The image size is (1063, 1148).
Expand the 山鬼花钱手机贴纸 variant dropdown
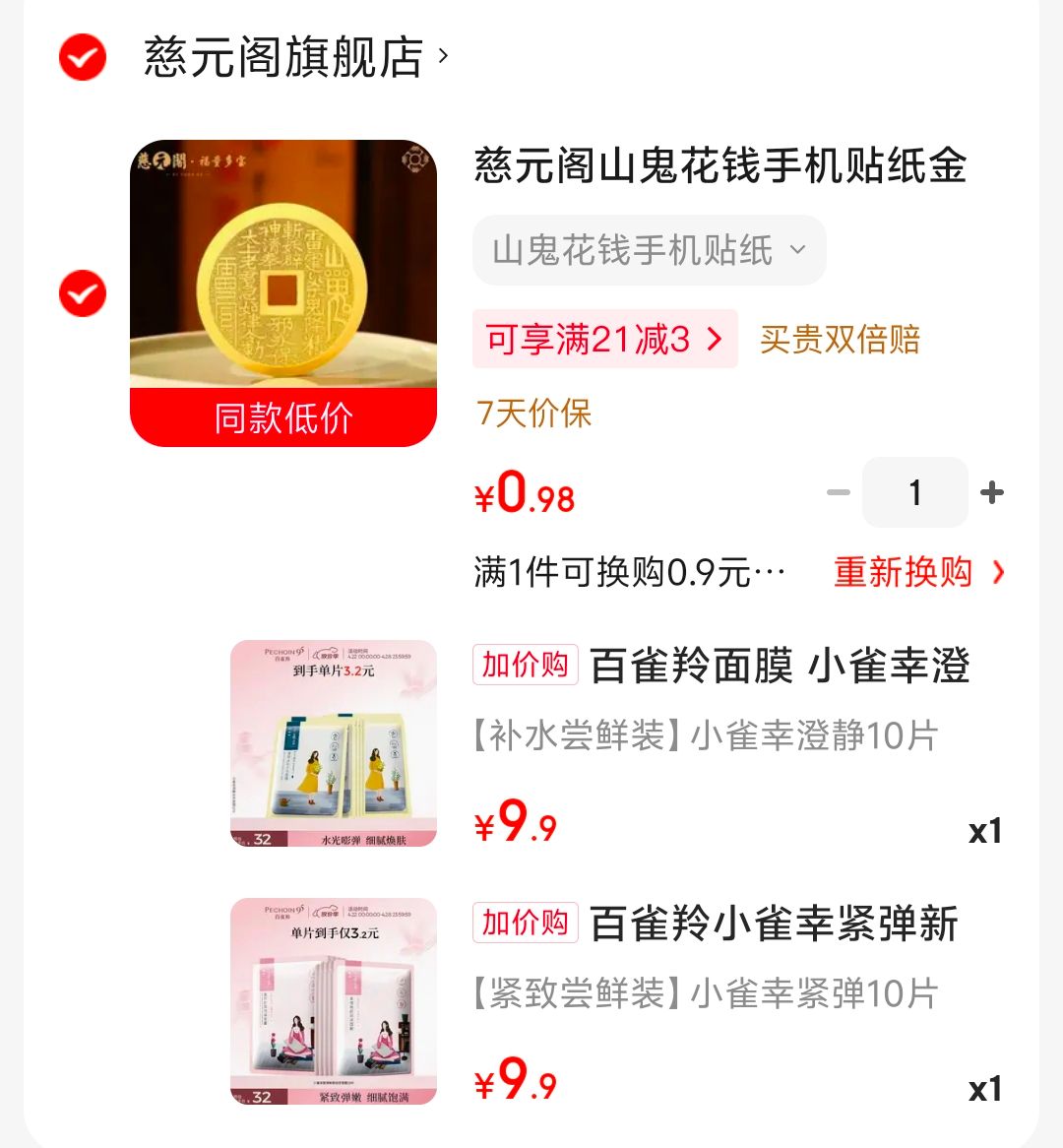coord(649,250)
